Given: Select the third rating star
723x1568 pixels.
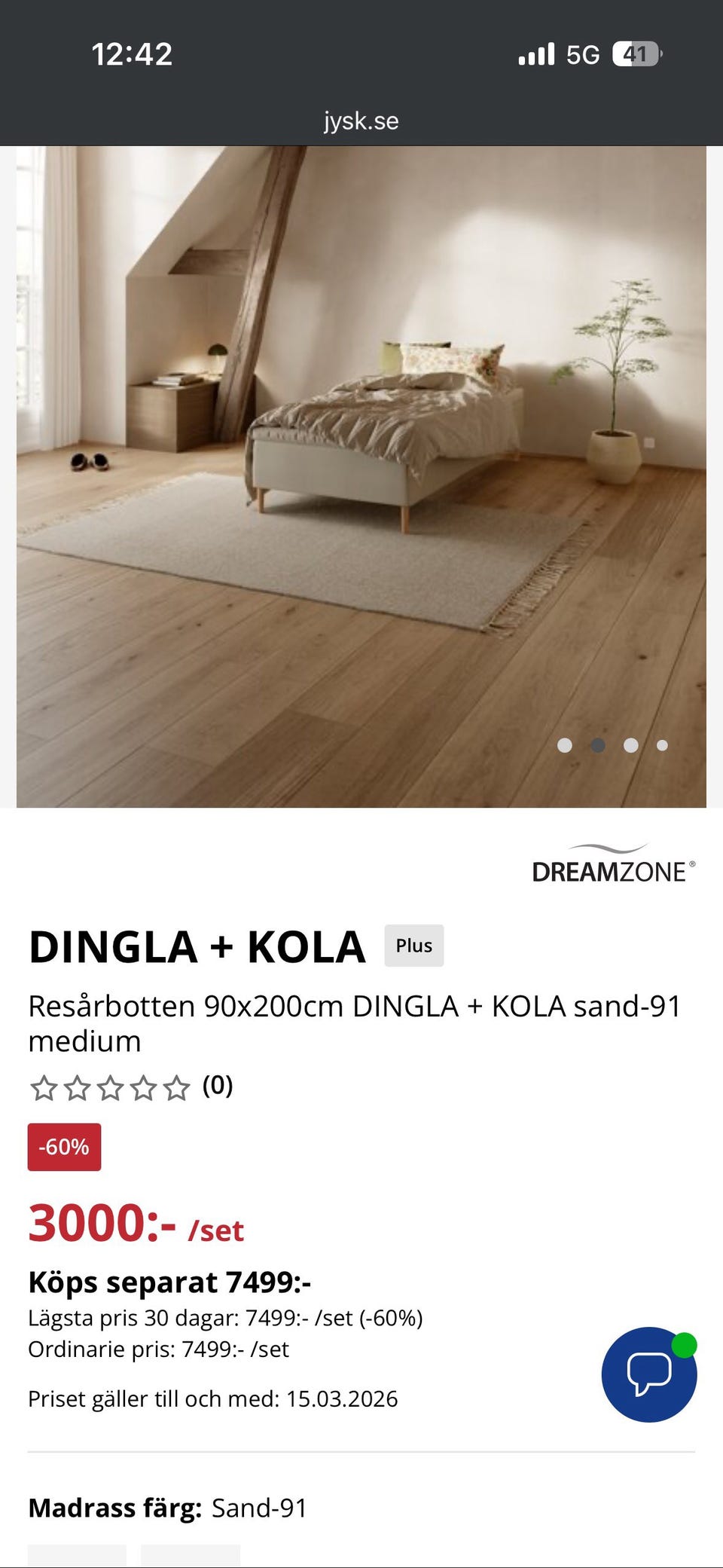Looking at the screenshot, I should 111,1087.
